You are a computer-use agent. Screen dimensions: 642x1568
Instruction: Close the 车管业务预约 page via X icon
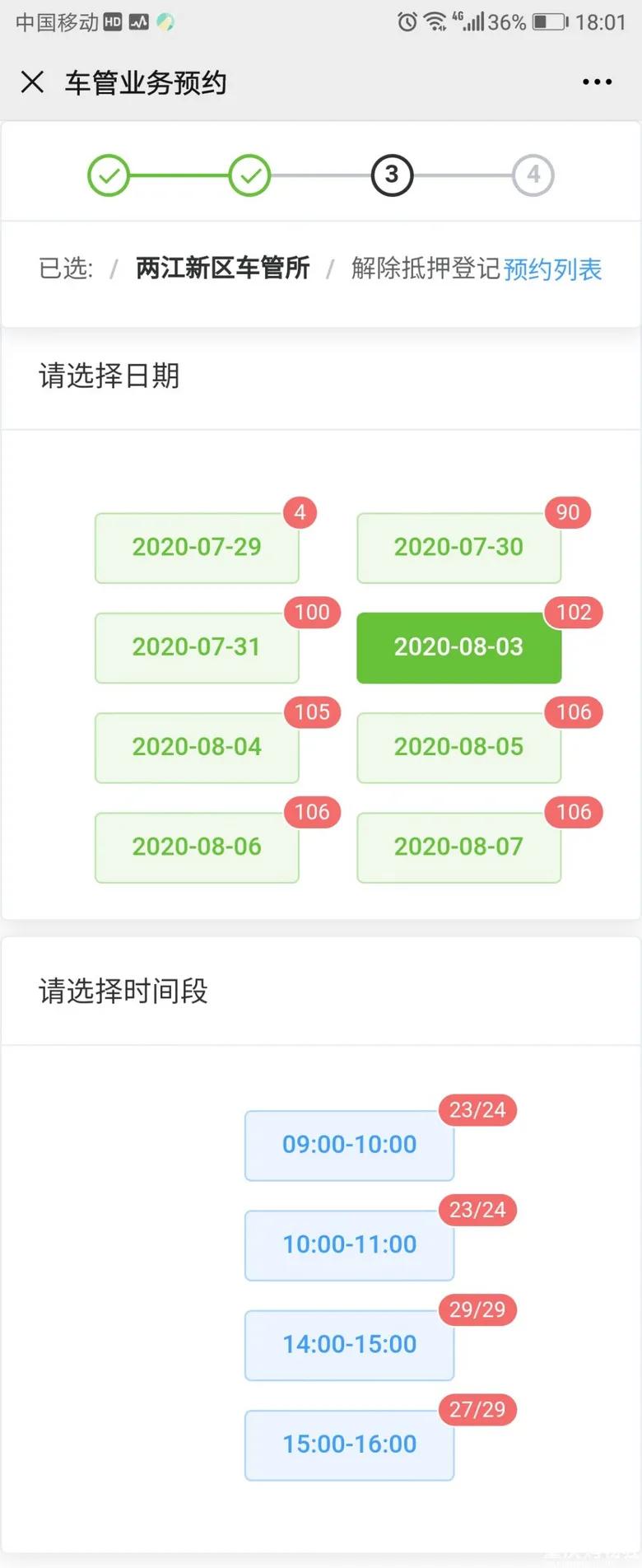tap(31, 82)
